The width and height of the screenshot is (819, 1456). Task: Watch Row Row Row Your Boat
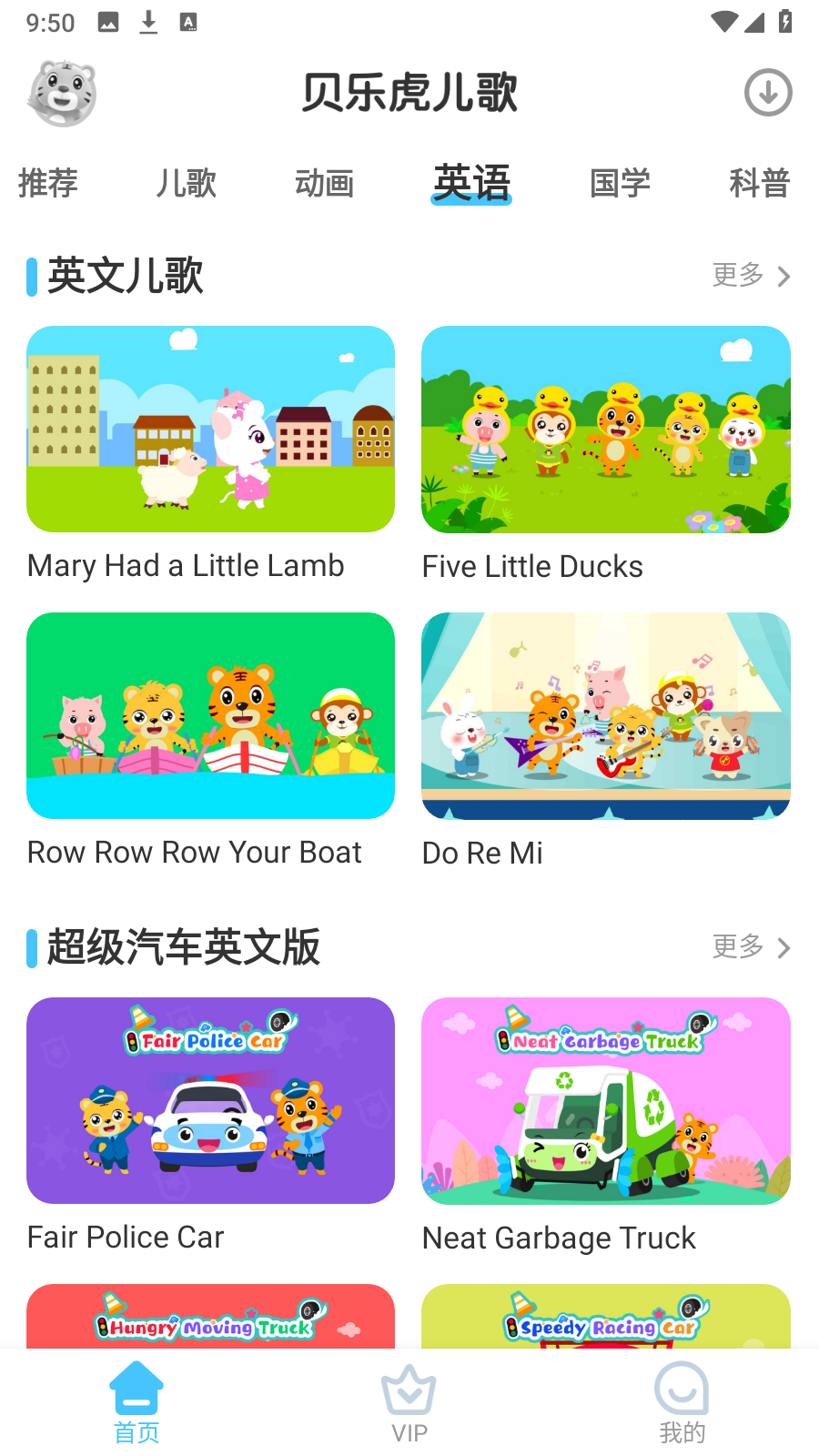tap(210, 716)
